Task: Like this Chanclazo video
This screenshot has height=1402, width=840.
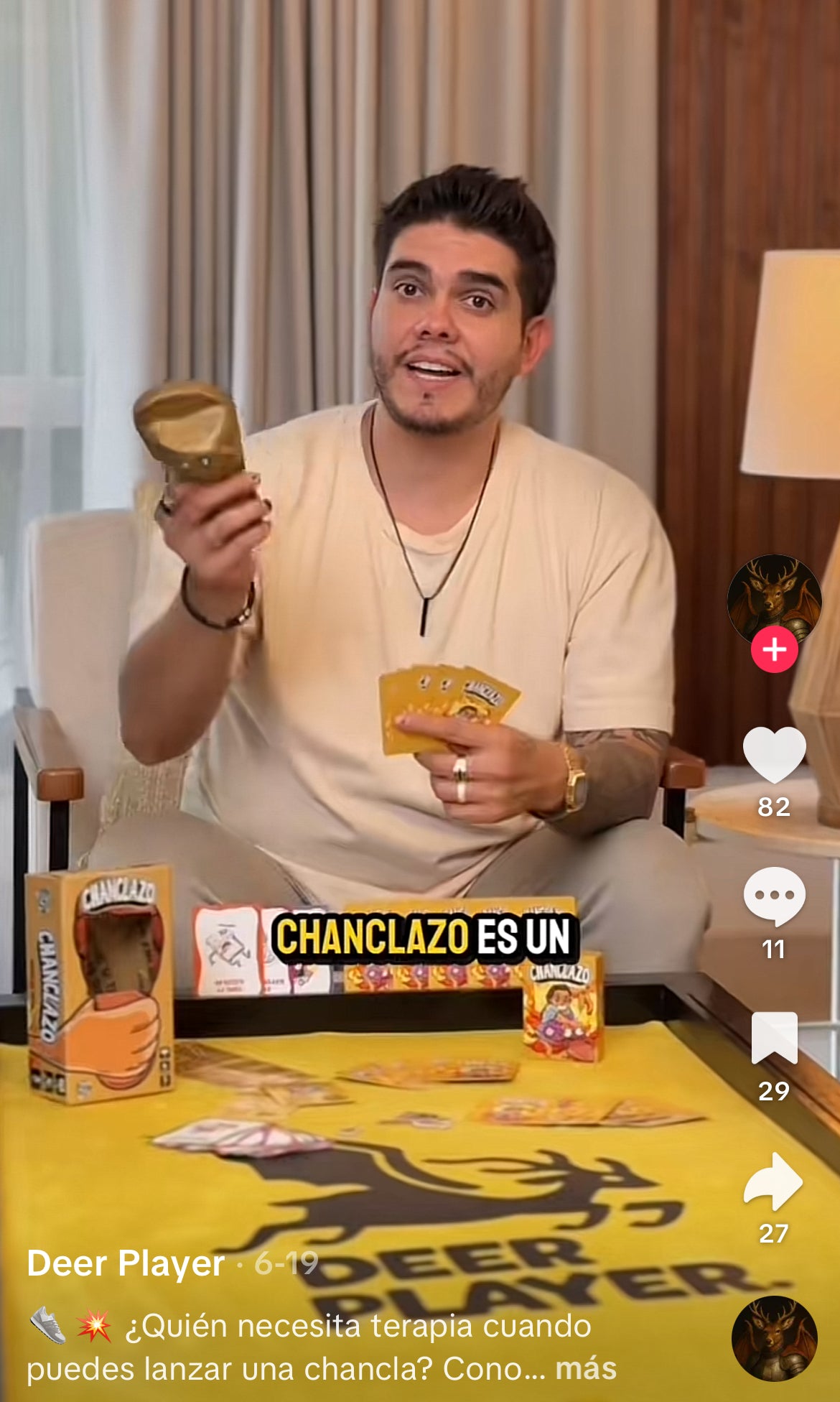Action: tap(773, 755)
